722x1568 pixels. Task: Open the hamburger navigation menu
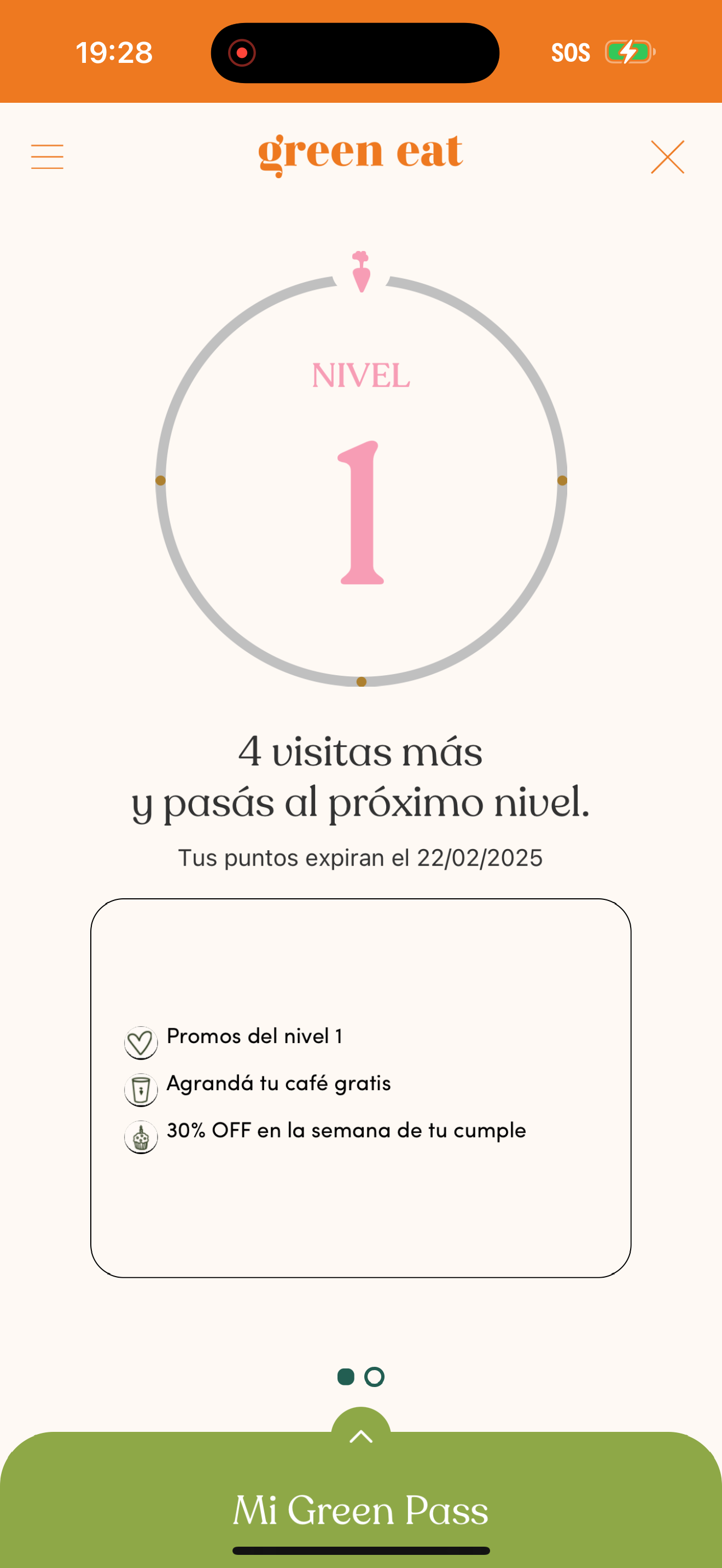coord(47,156)
